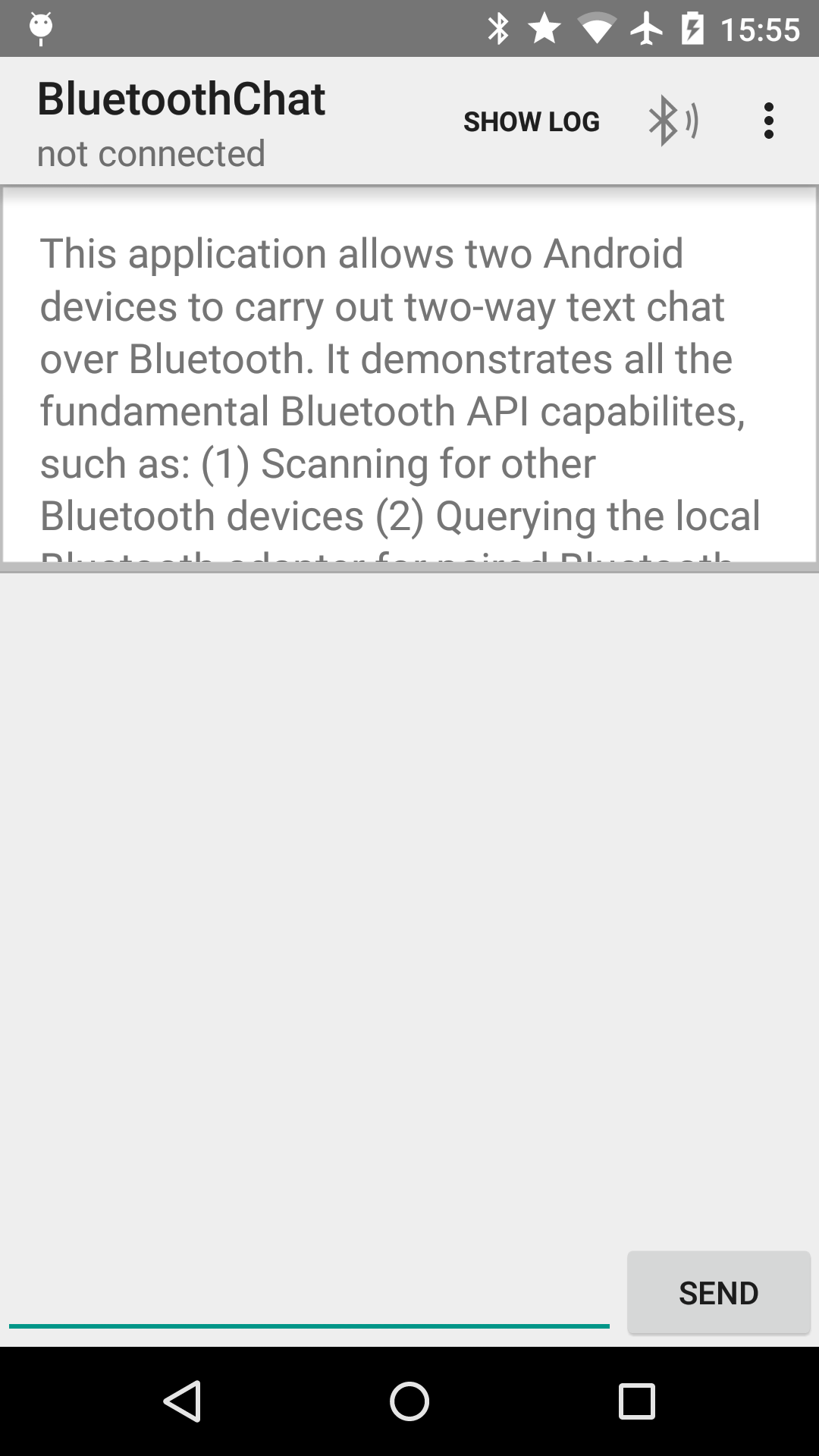Image resolution: width=819 pixels, height=1456 pixels.
Task: Tap the BluetoothChat title in the app bar
Action: pyautogui.click(x=180, y=97)
